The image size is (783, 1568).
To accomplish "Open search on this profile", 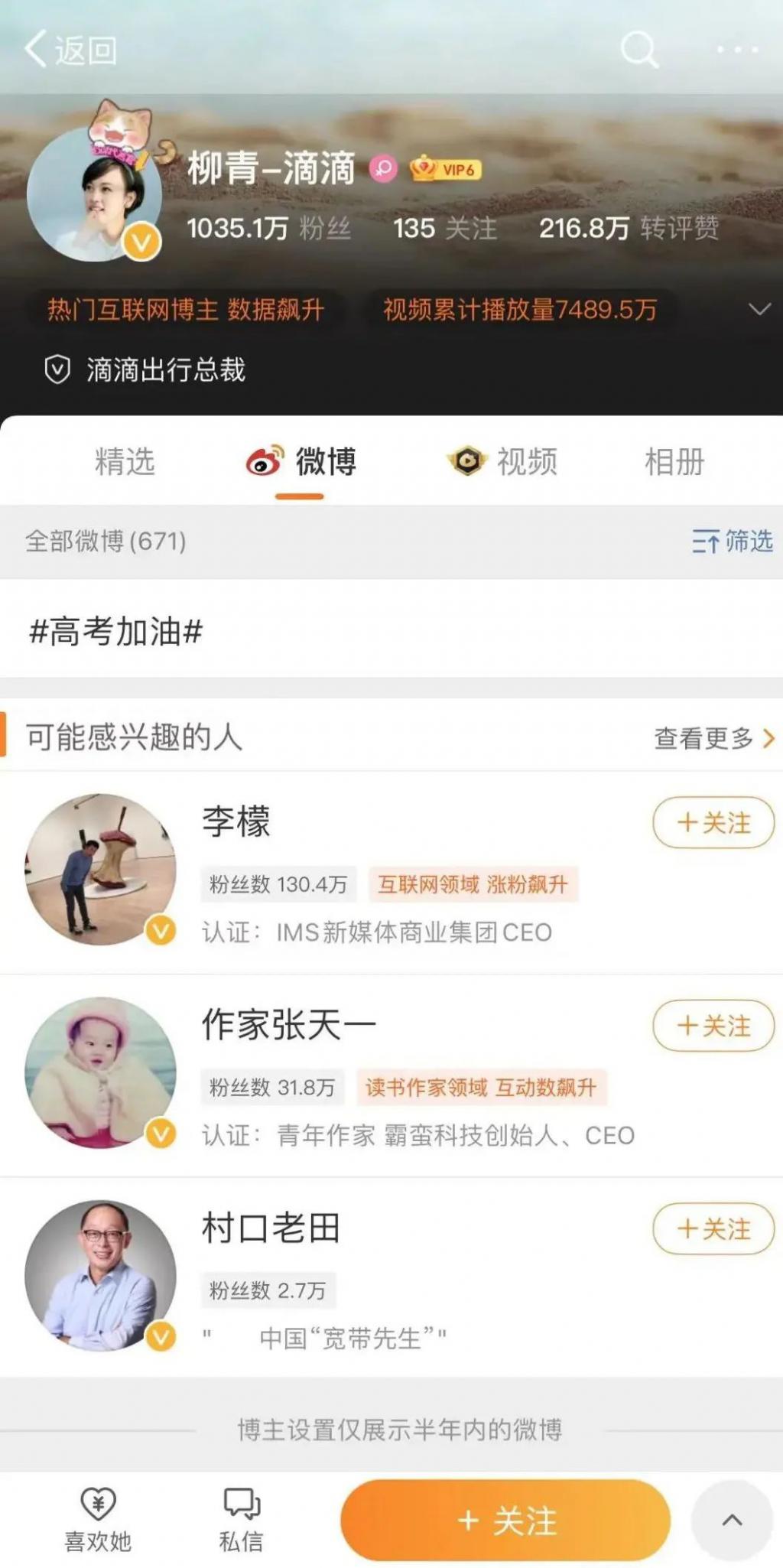I will point(638,50).
